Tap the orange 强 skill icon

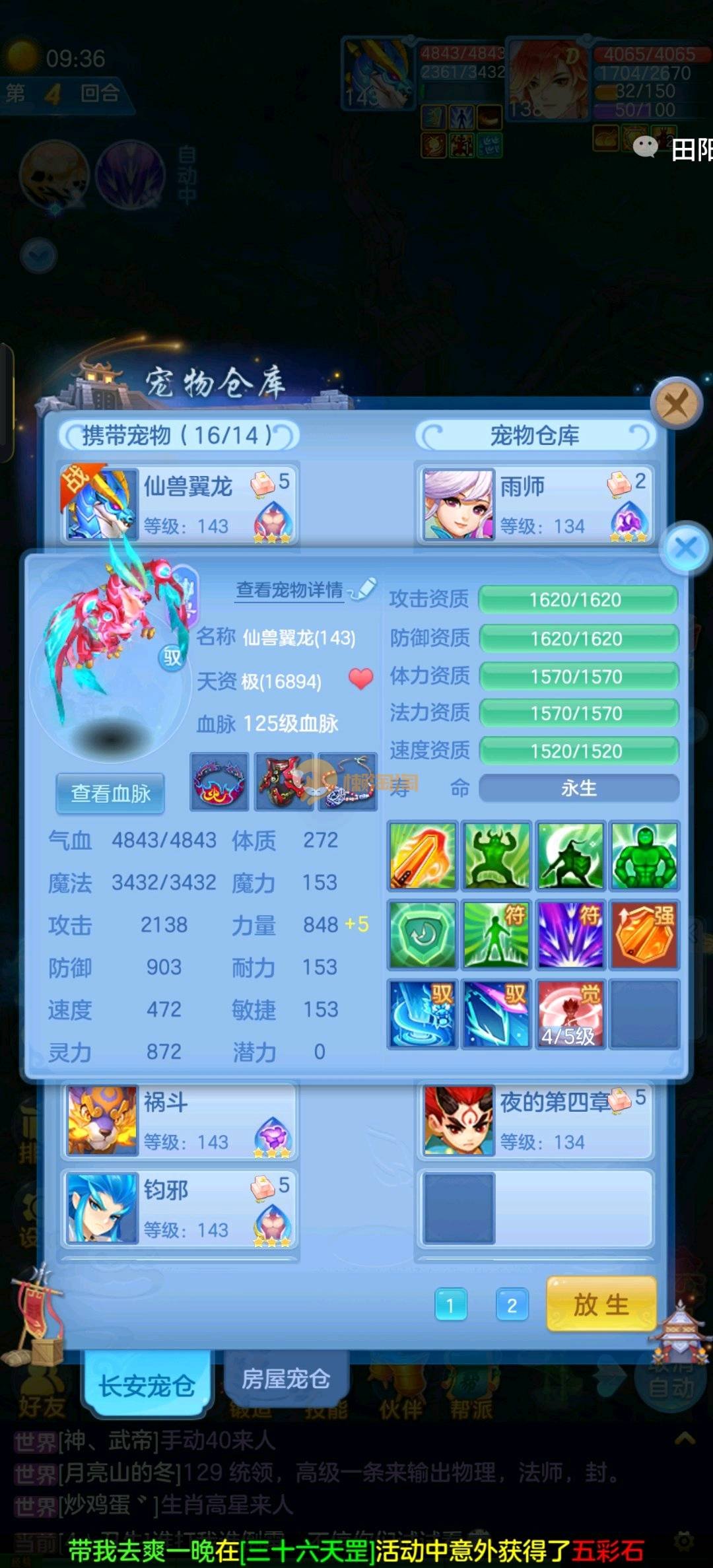click(644, 935)
